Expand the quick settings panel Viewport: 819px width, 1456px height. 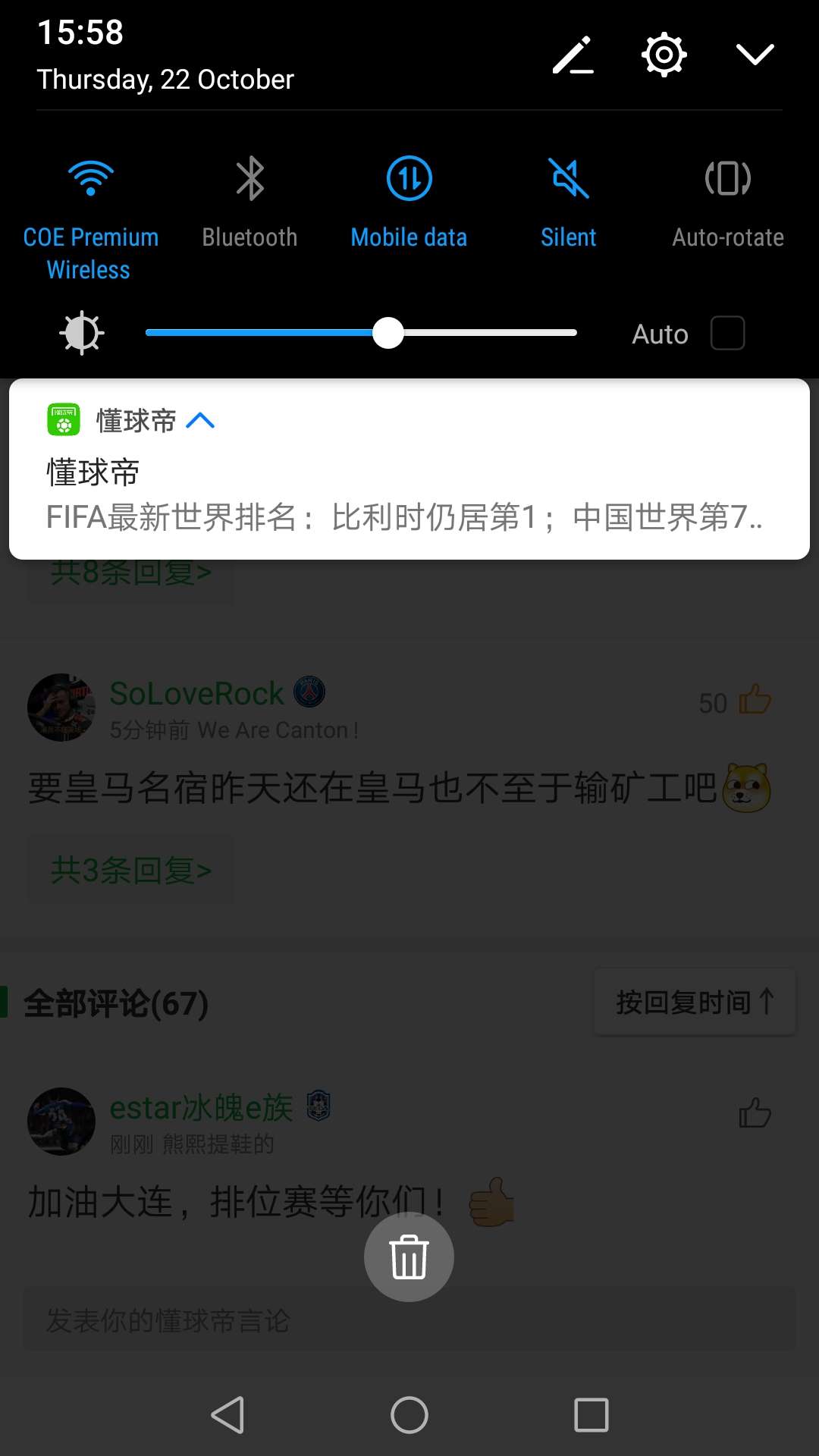(755, 55)
